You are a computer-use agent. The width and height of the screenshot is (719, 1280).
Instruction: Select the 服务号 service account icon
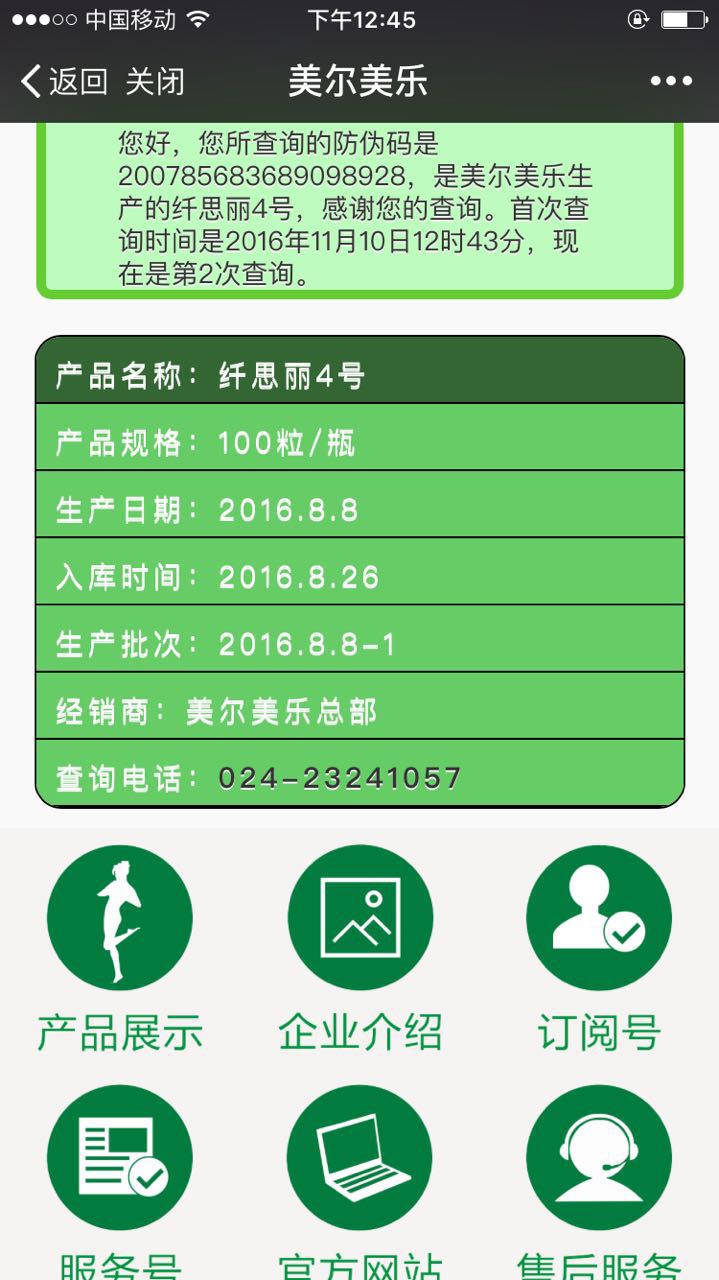pyautogui.click(x=120, y=1158)
